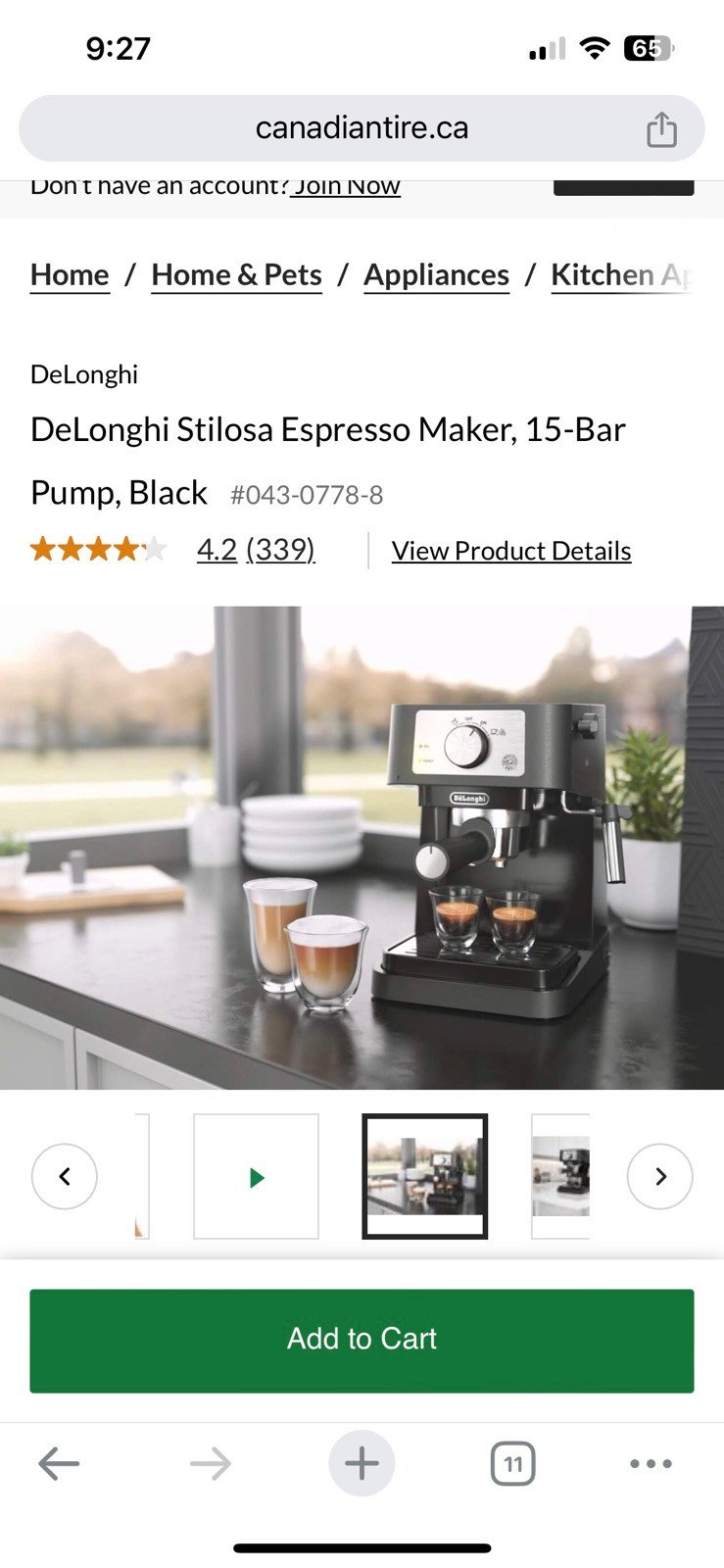
Task: Share this page from the address bar
Action: click(661, 129)
